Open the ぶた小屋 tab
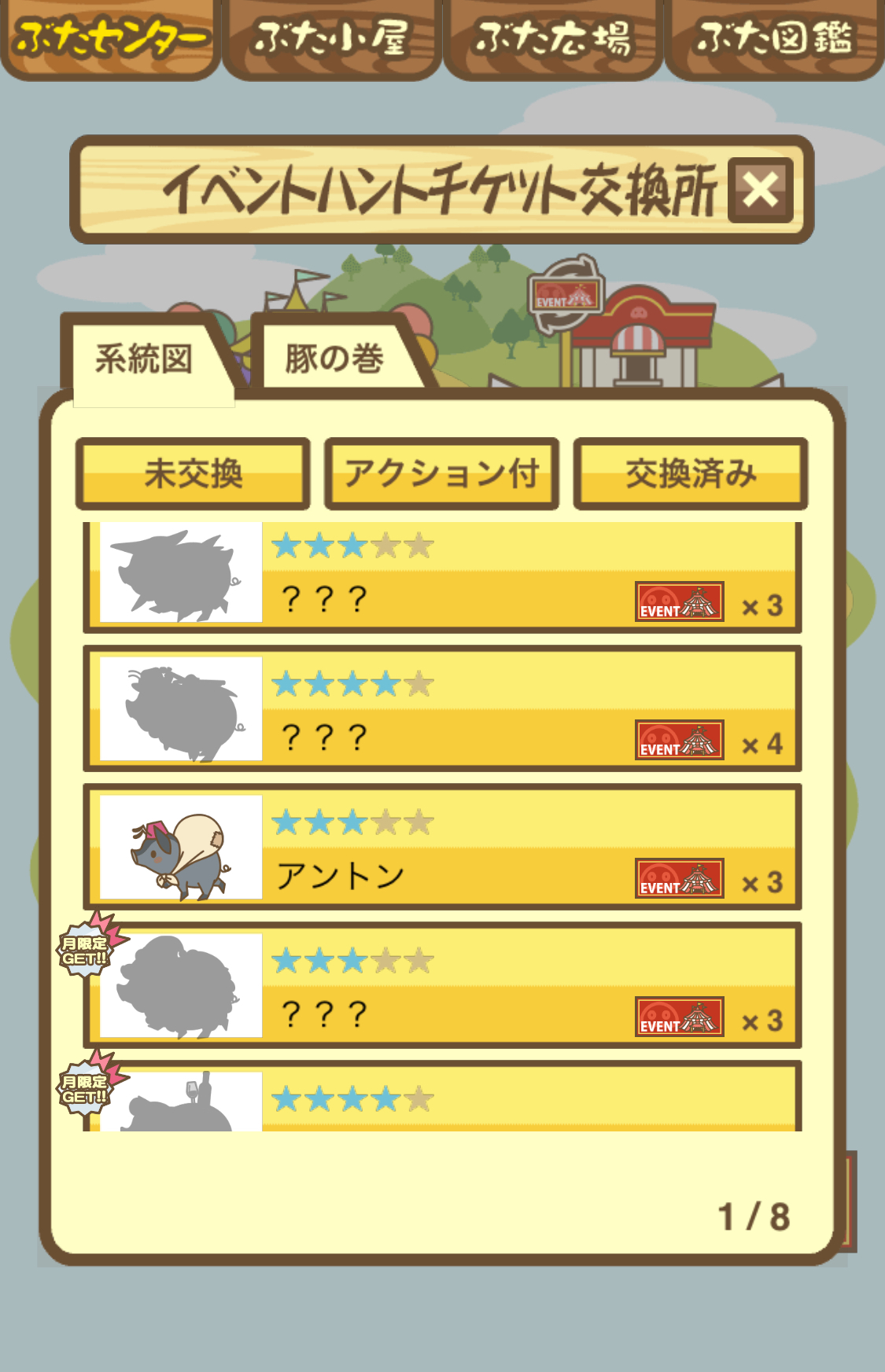Image resolution: width=885 pixels, height=1372 pixels. tap(331, 38)
